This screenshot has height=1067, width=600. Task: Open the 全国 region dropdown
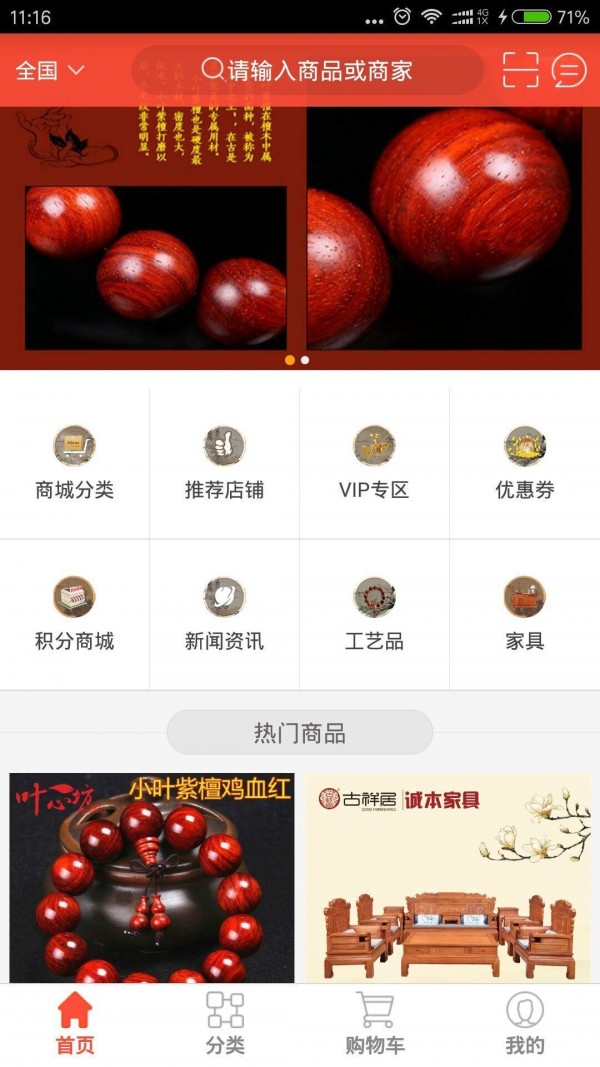(x=49, y=70)
